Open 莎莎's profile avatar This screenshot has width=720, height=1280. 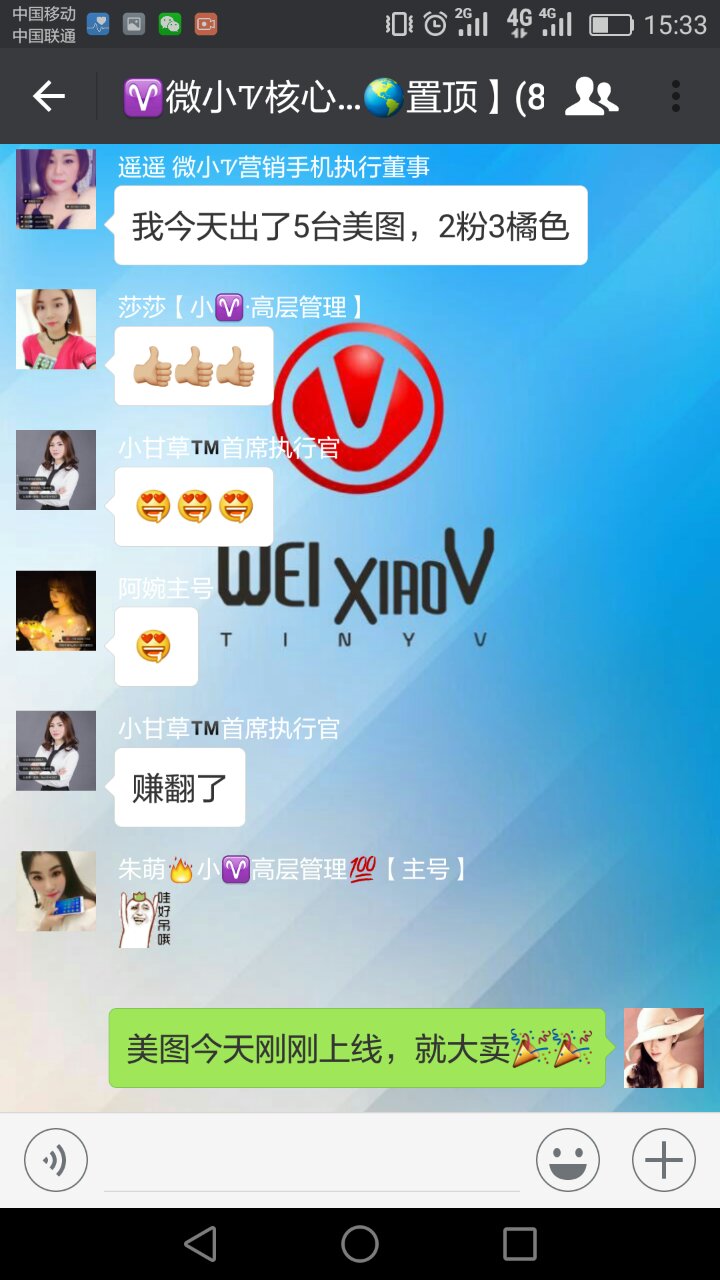56,329
